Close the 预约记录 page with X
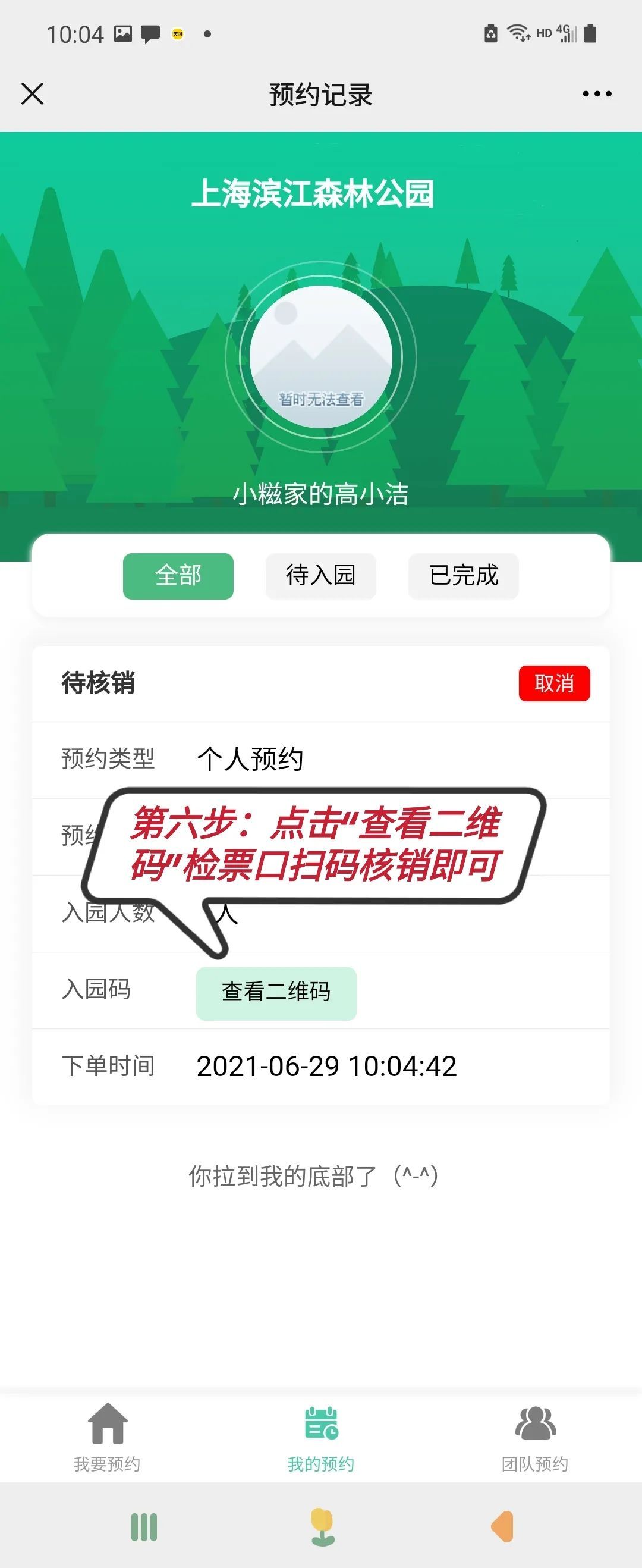 click(32, 95)
